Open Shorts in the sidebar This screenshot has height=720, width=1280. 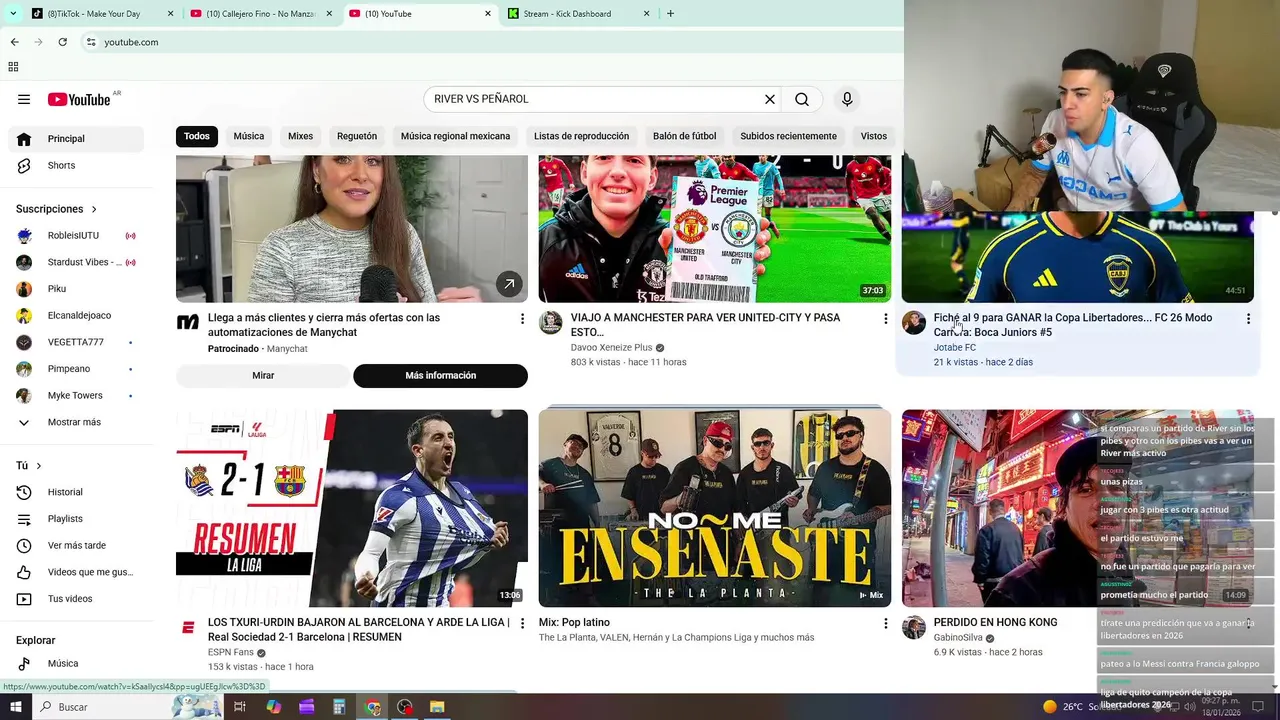point(61,165)
